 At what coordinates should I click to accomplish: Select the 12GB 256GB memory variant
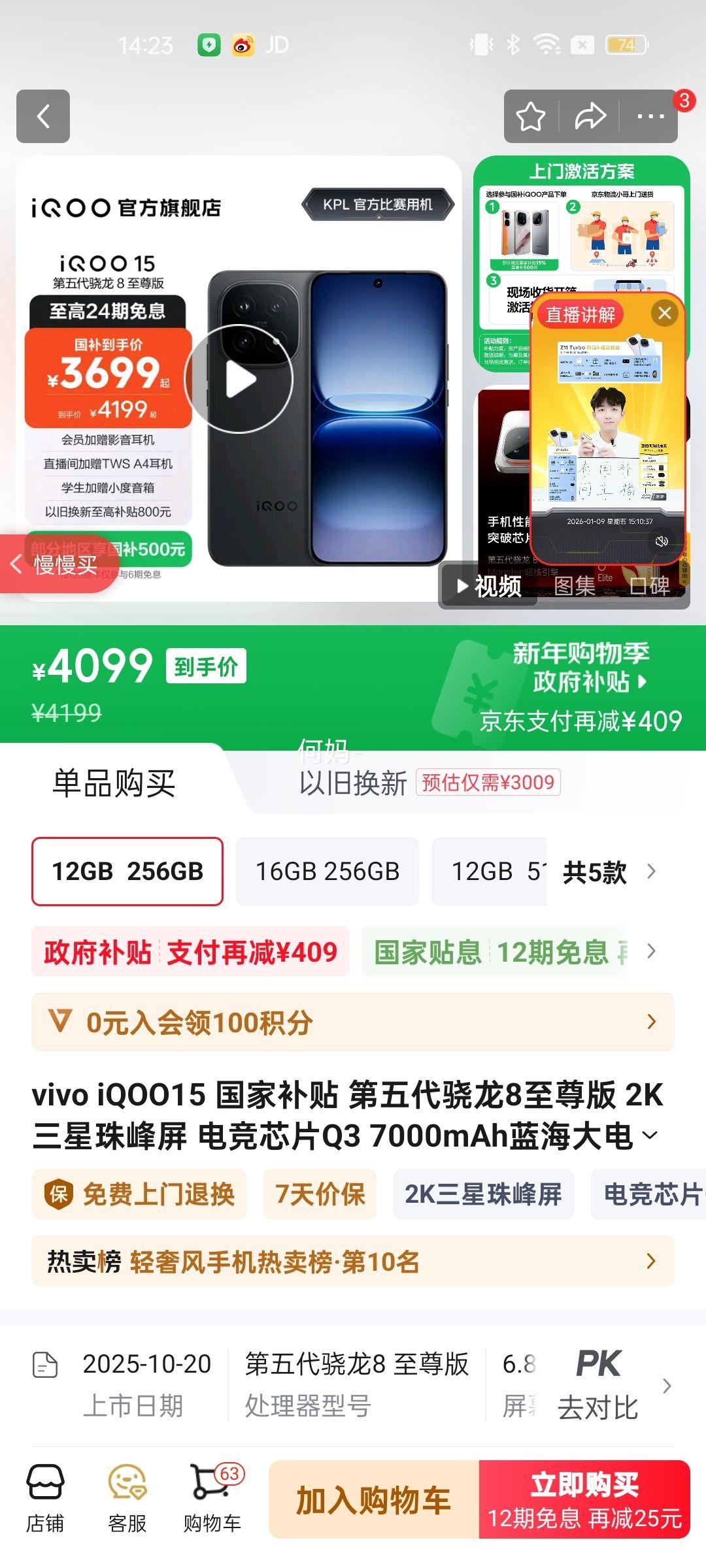tap(127, 870)
